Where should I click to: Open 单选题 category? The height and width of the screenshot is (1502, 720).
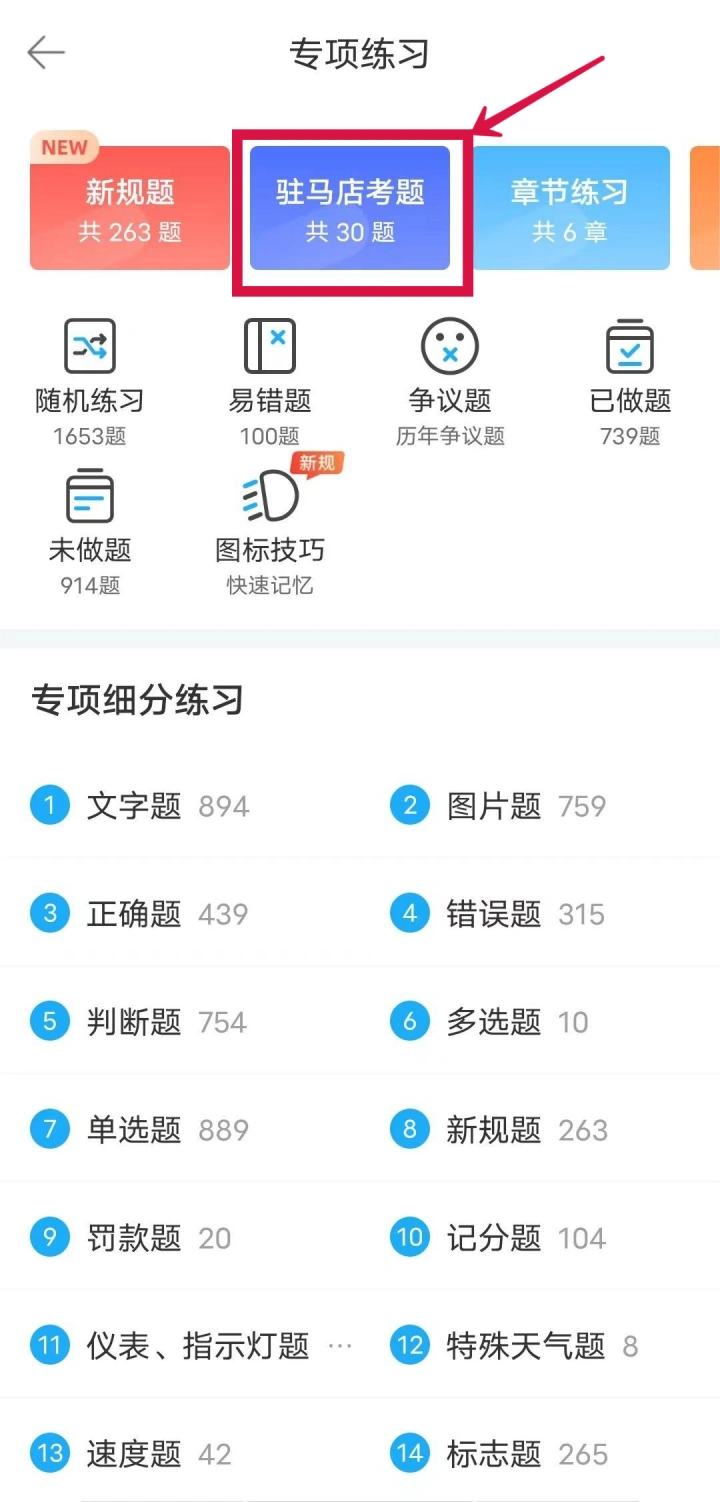(140, 1129)
